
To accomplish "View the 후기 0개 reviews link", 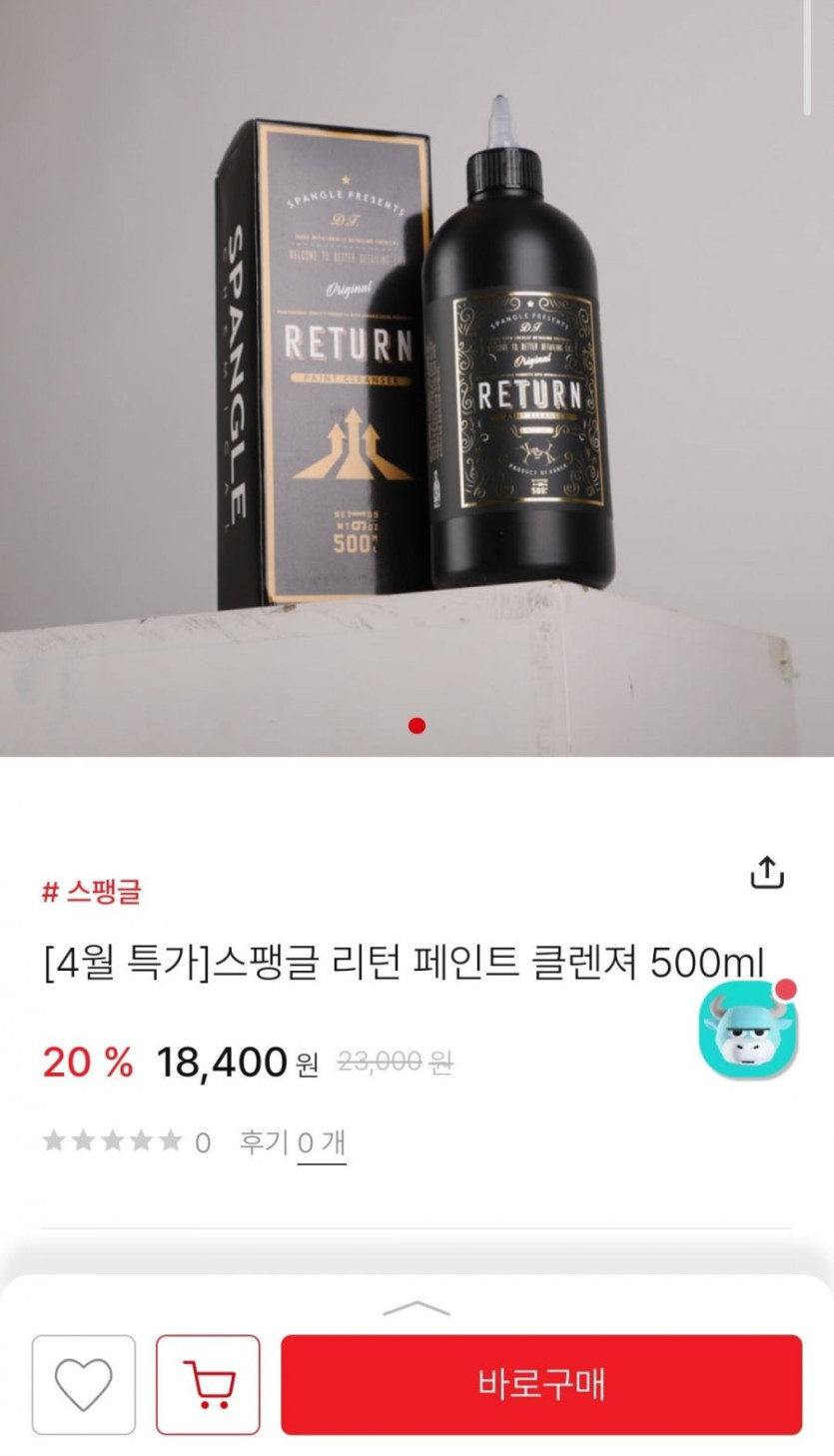I will [x=294, y=1141].
